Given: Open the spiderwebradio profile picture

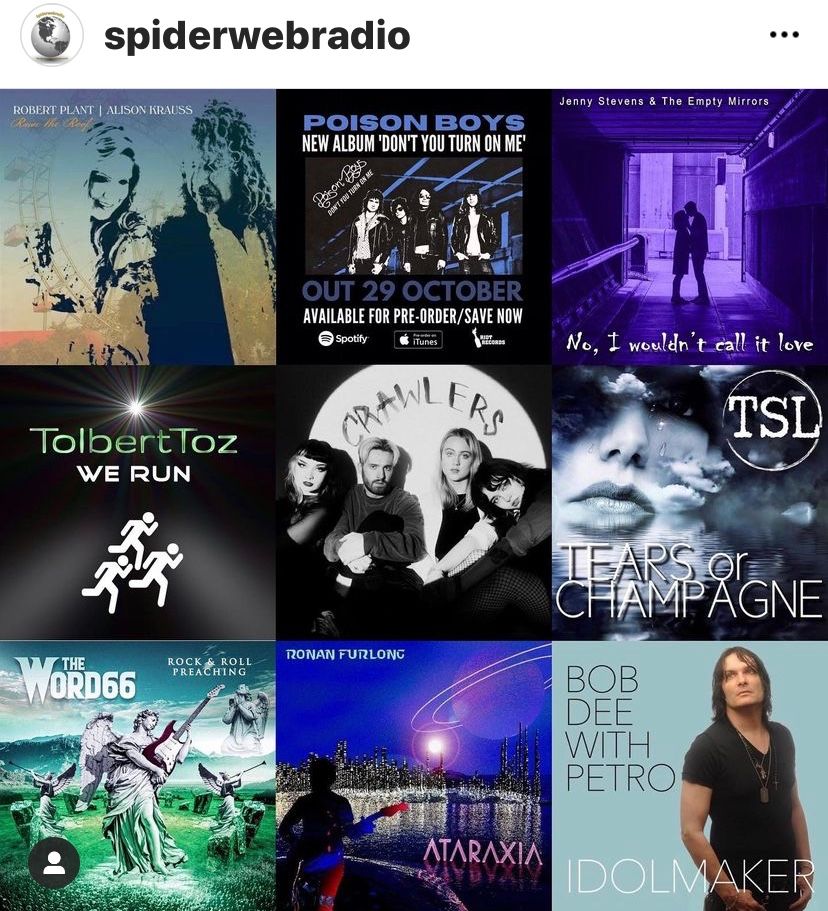Looking at the screenshot, I should point(52,36).
